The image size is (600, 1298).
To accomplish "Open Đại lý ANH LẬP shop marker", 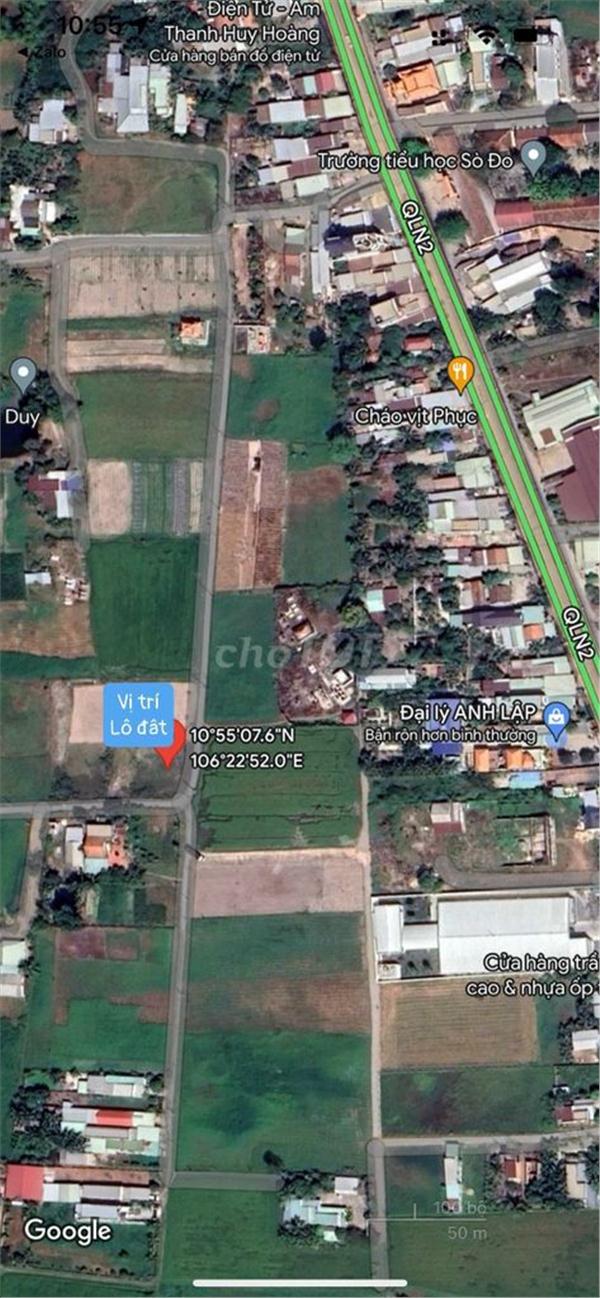I will [x=557, y=716].
